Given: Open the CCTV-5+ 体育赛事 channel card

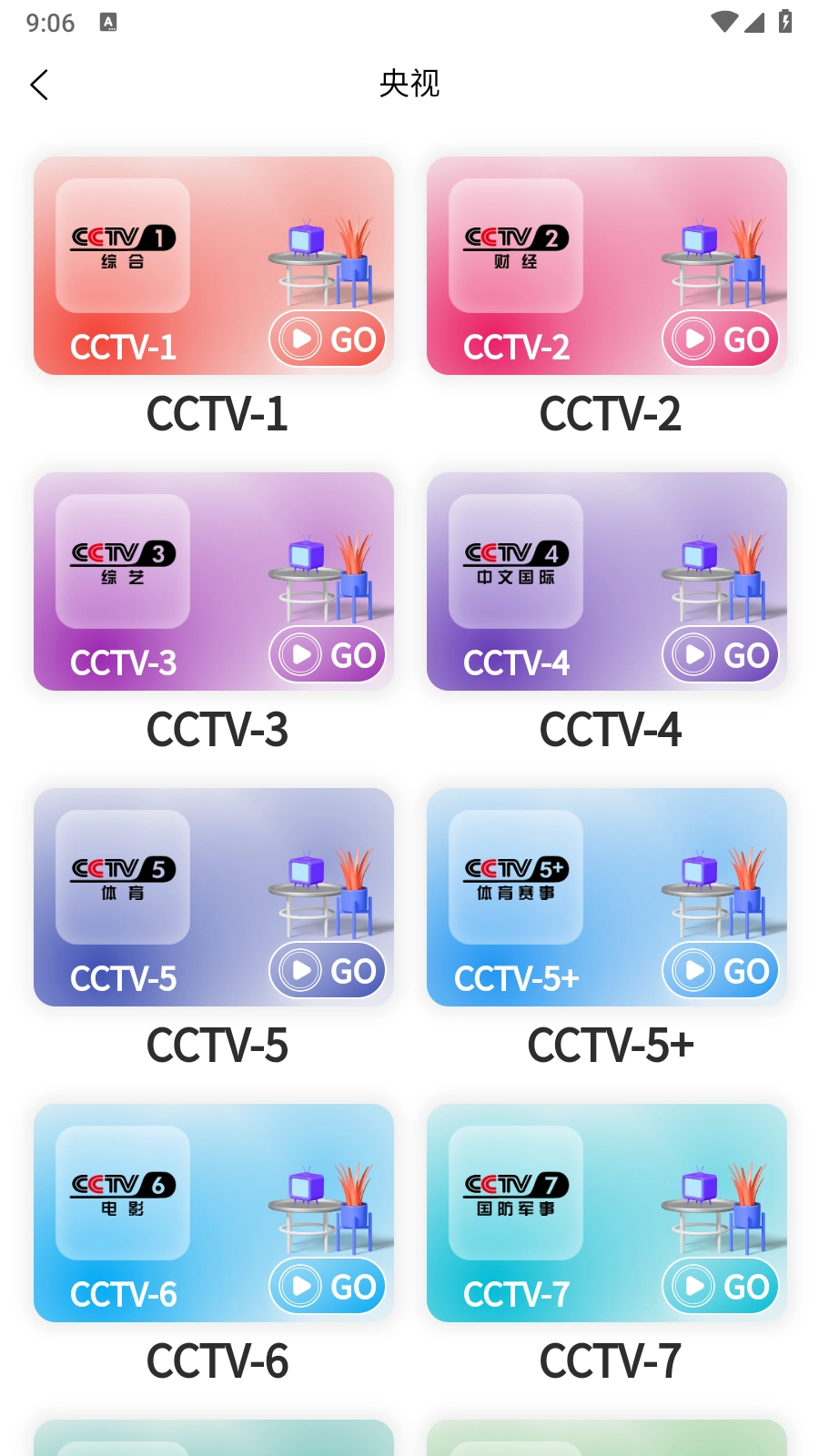Looking at the screenshot, I should coord(607,897).
